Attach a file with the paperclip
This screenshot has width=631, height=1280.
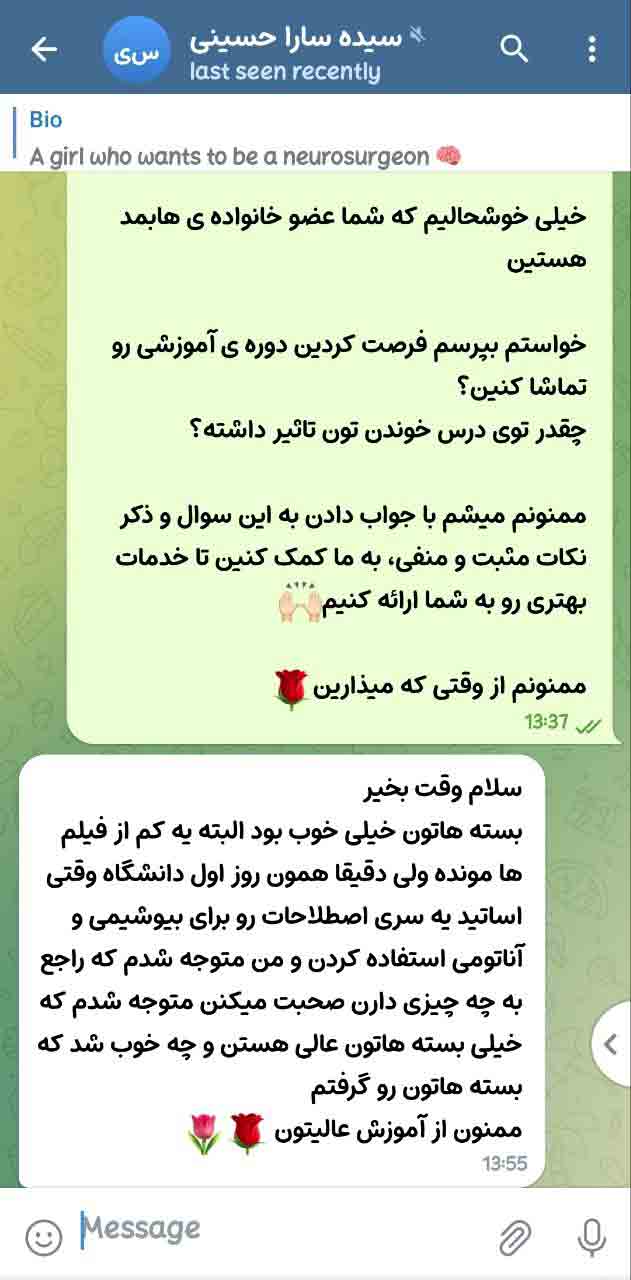point(515,1238)
